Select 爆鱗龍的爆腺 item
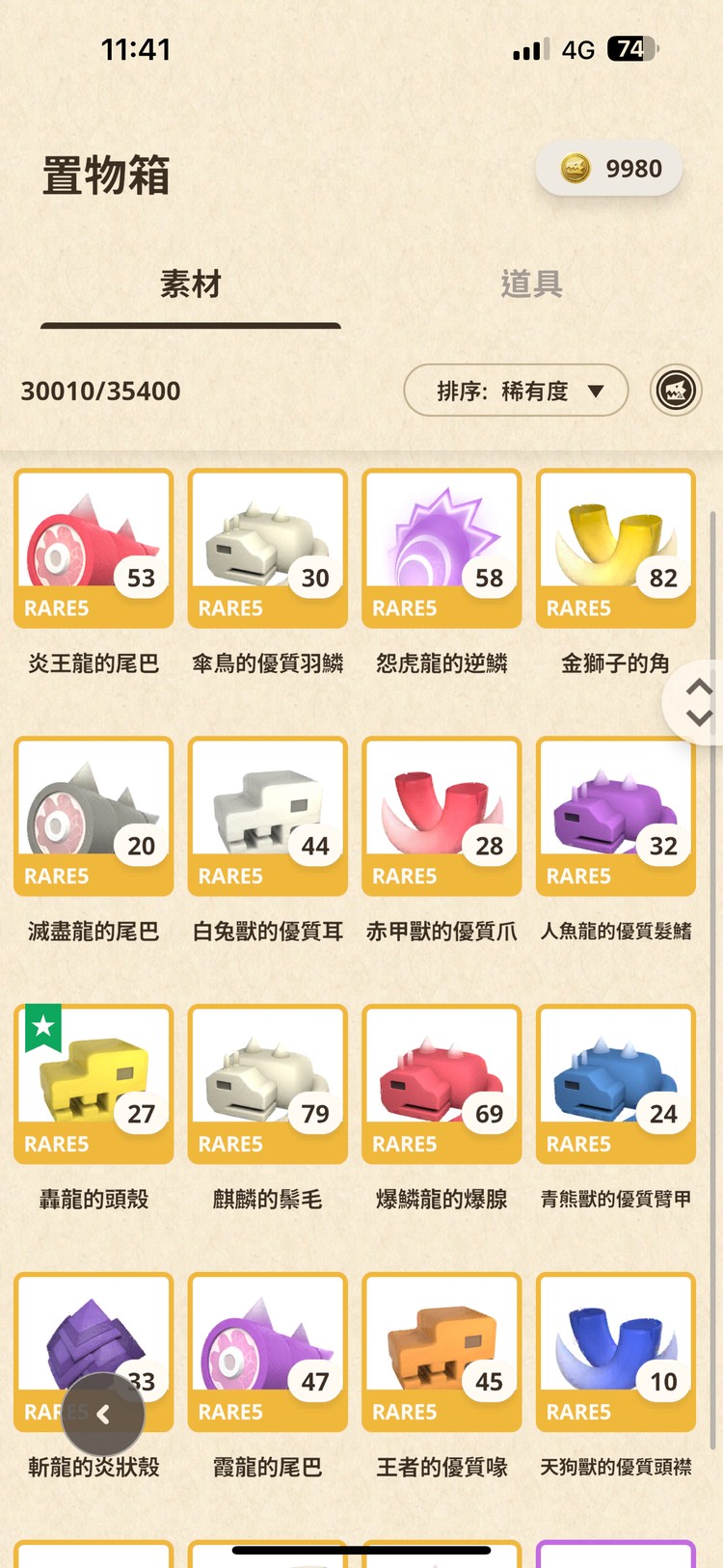This screenshot has height=1568, width=723. [442, 1084]
